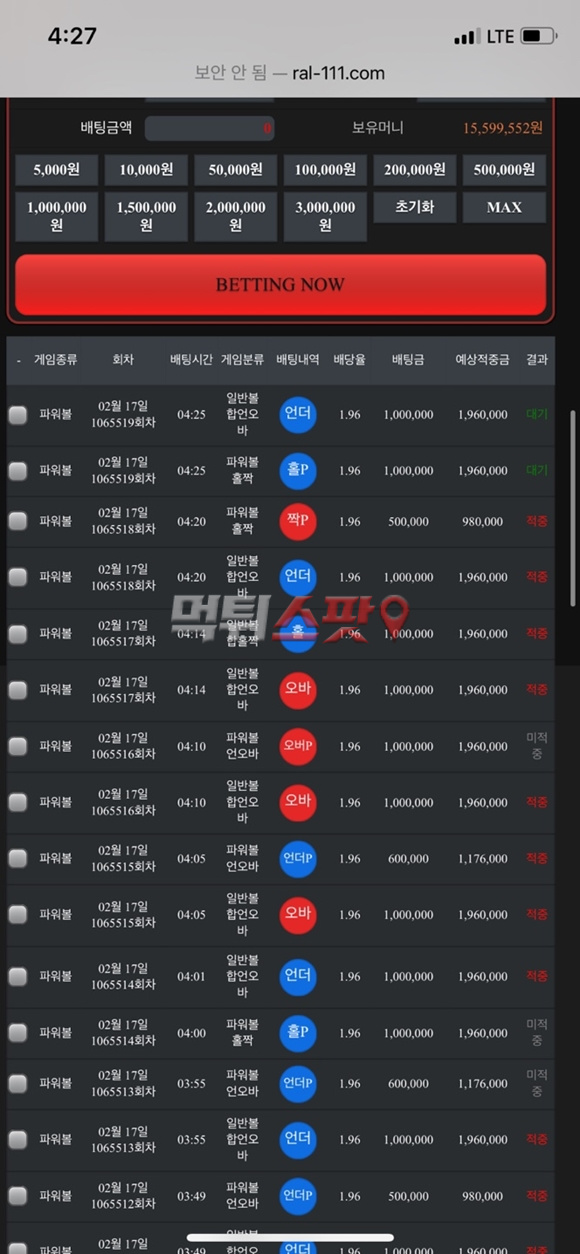Pick the 2,000,000원 amount button
Viewport: 580px width, 1254px height.
tap(235, 216)
